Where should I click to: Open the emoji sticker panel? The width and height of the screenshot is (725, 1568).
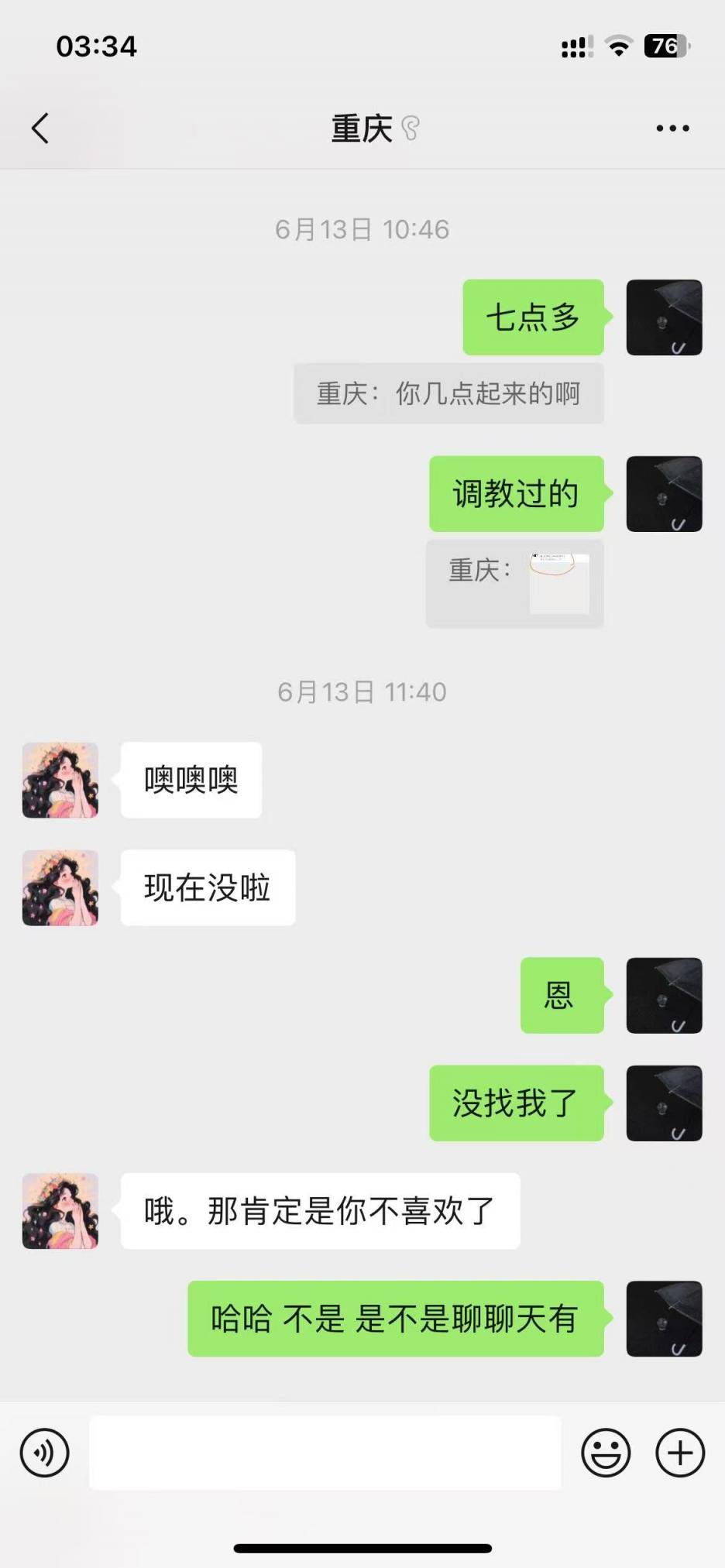point(606,1453)
